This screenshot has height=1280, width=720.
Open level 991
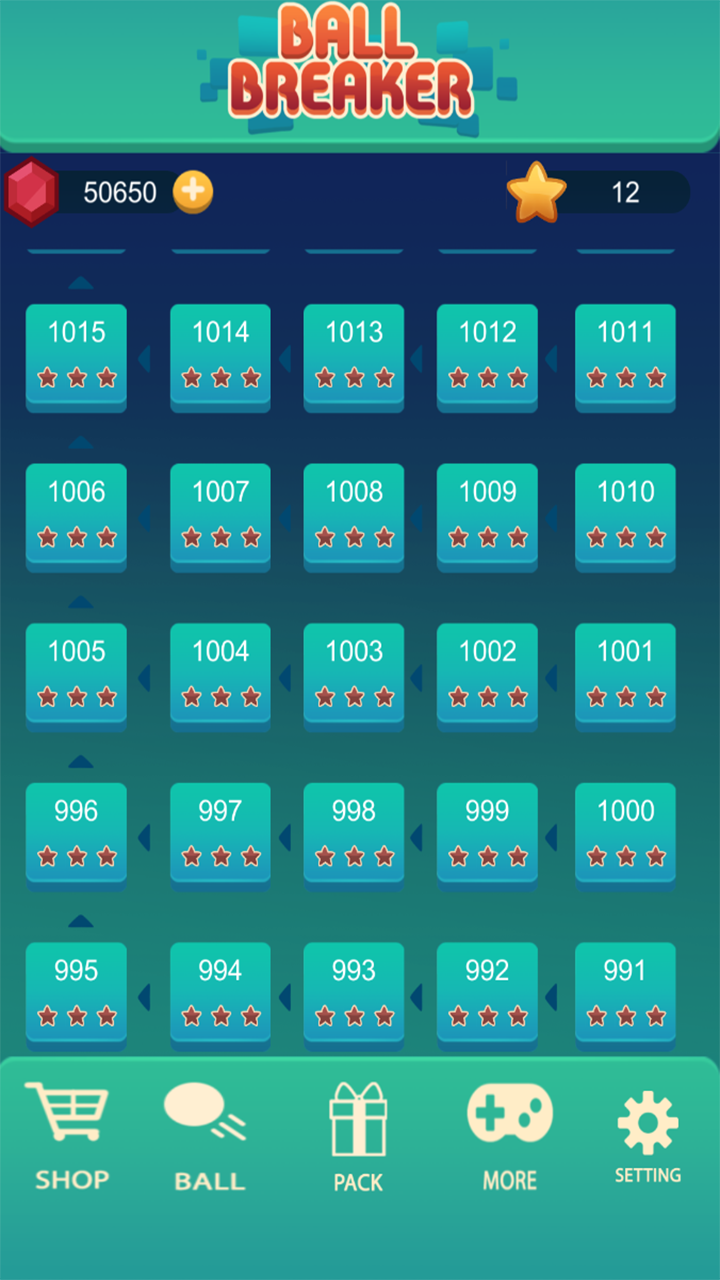pos(625,993)
